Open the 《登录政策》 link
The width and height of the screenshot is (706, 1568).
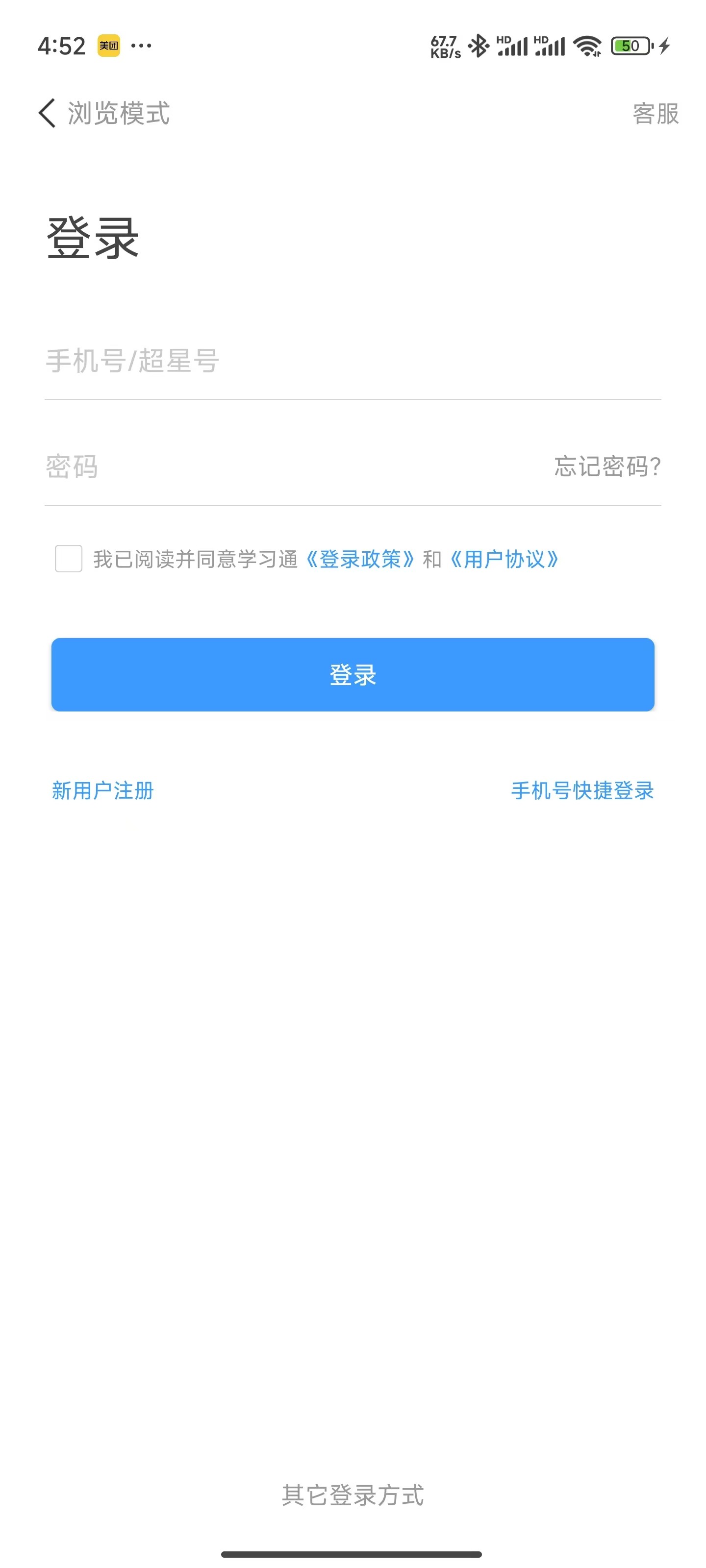[359, 559]
